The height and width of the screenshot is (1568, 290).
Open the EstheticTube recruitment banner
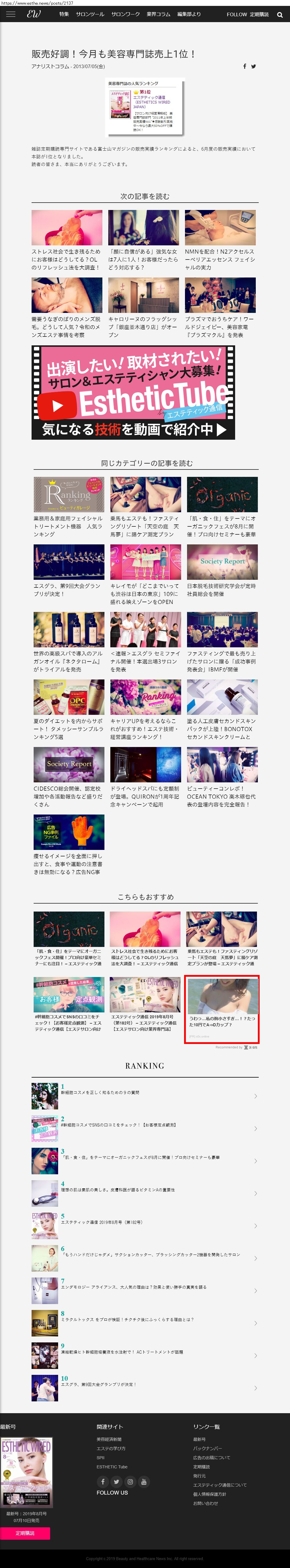click(133, 393)
